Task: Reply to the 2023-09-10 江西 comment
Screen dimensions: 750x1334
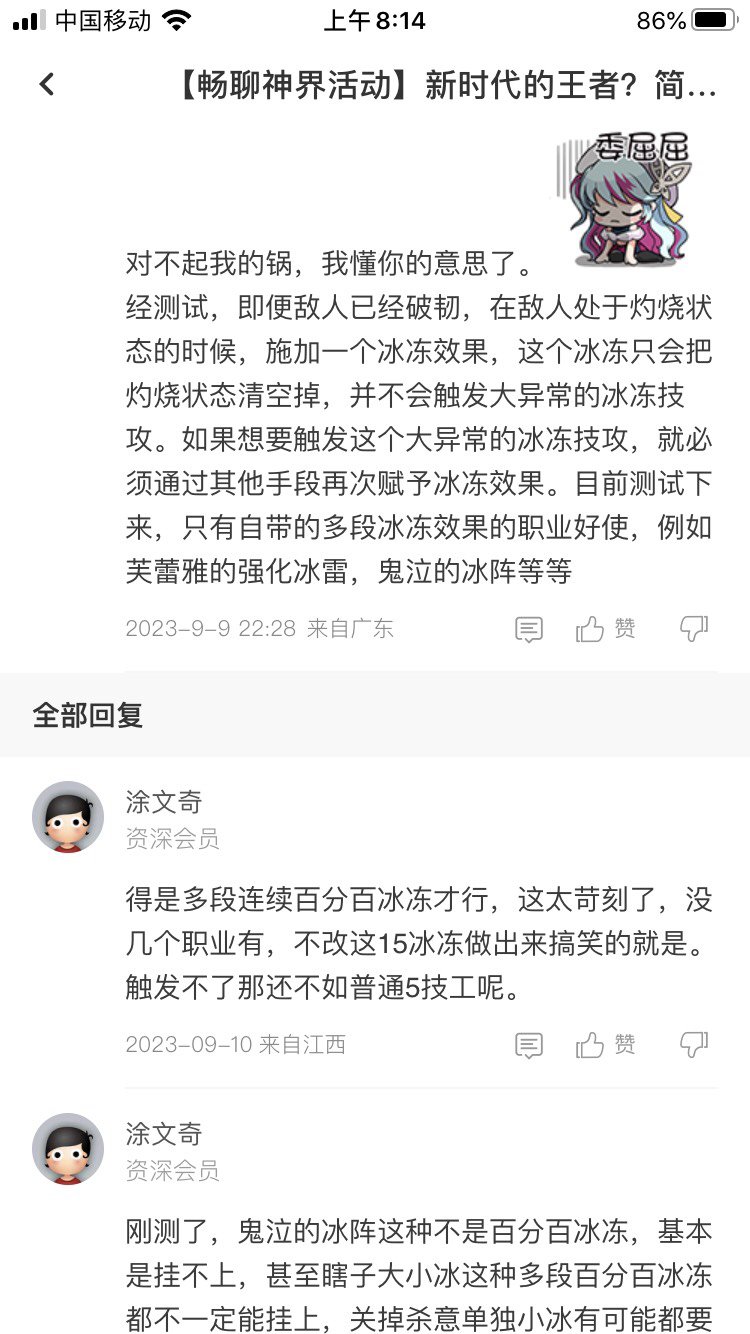Action: (x=528, y=1045)
